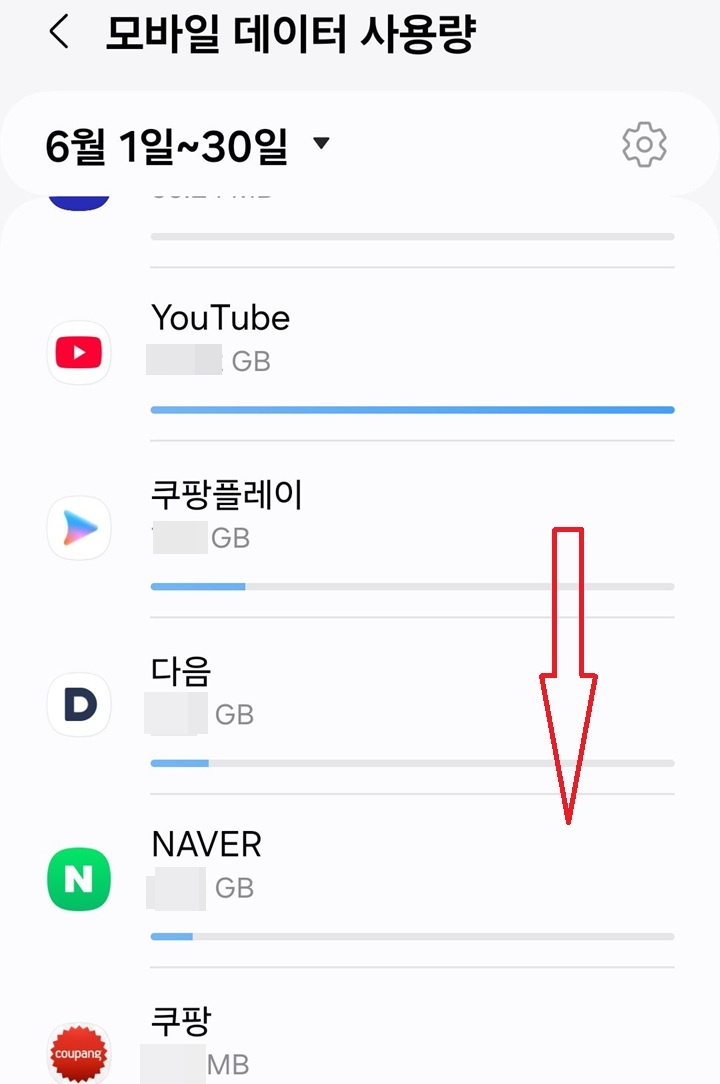Tap YouTube's data usage progress bar
This screenshot has width=720, height=1084.
tap(410, 408)
